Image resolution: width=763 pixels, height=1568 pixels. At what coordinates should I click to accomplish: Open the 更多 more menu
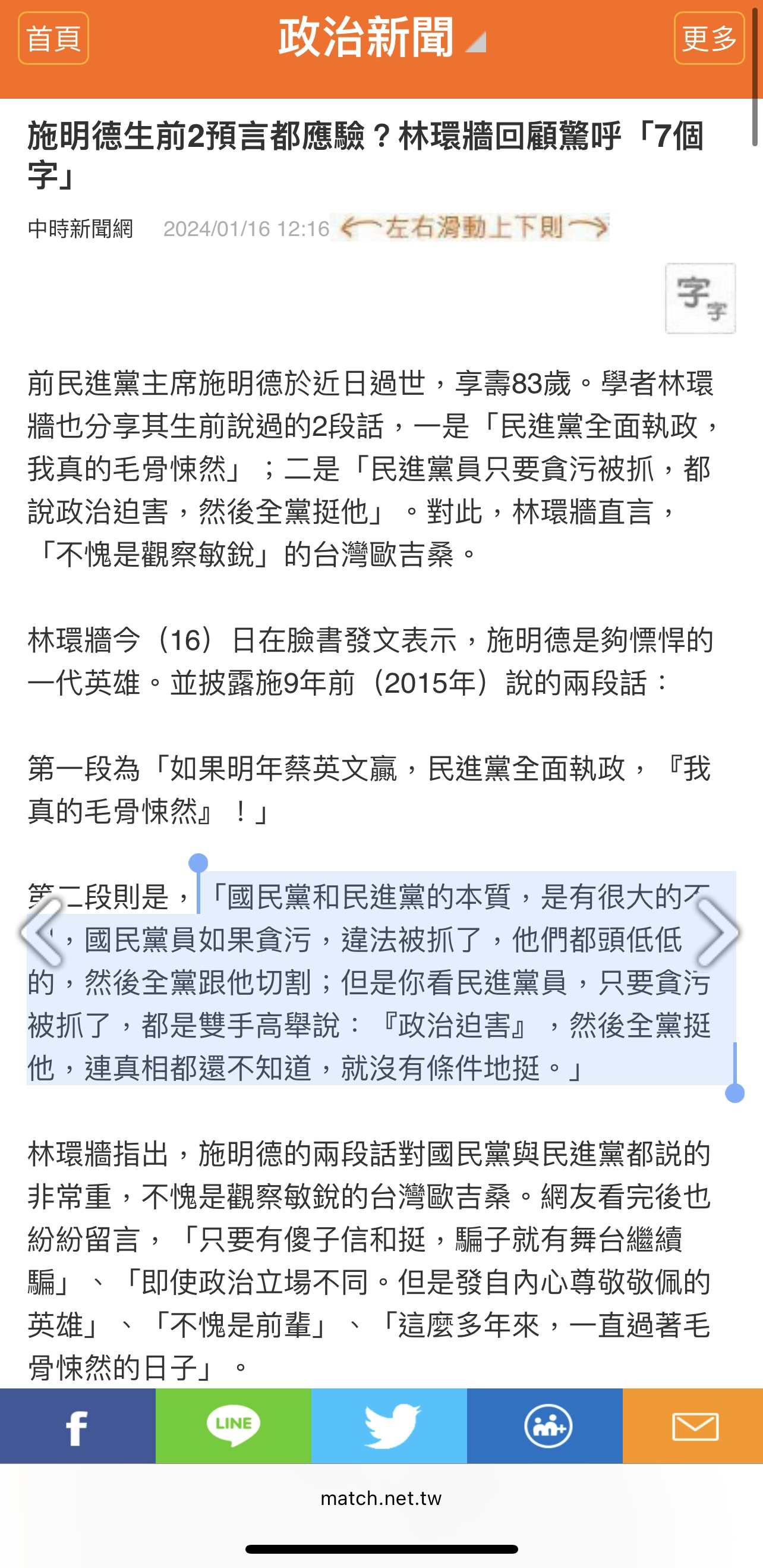pyautogui.click(x=709, y=37)
